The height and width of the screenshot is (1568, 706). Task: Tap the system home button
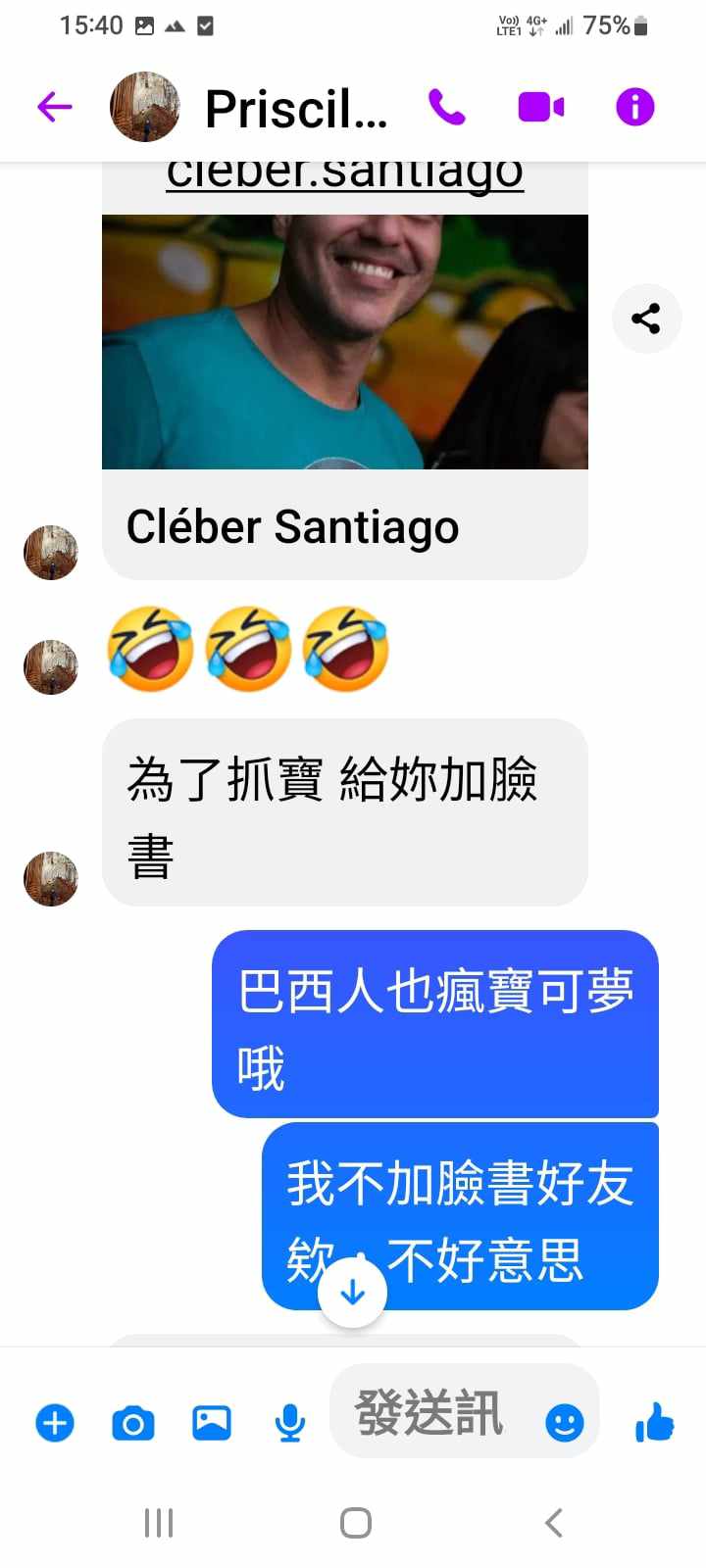[355, 1522]
